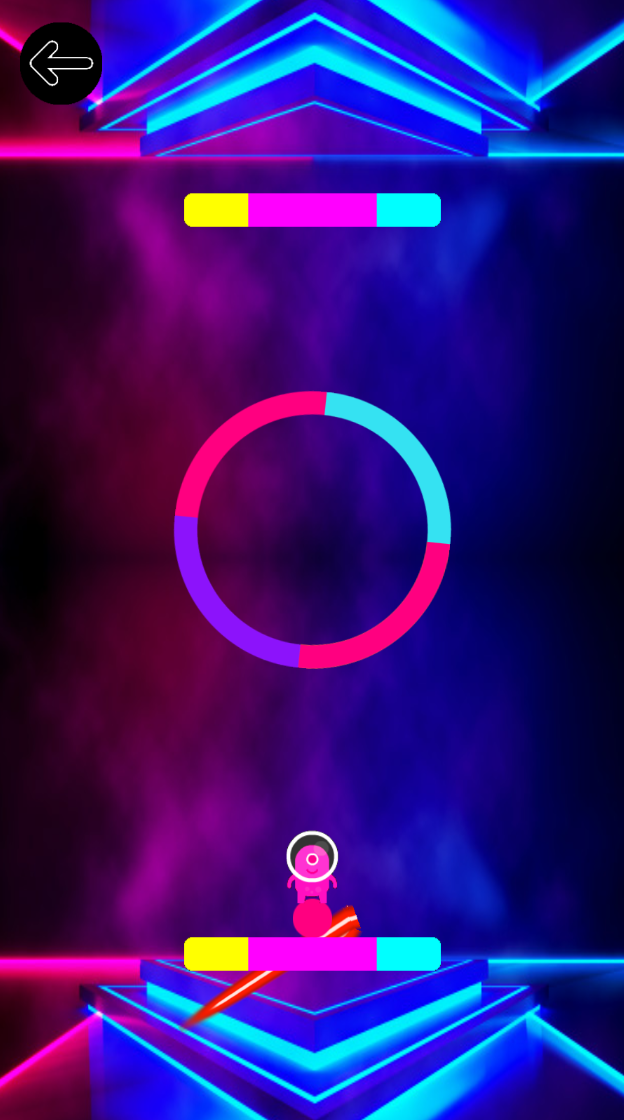Screen dimensions: 624x1120
Task: Tap the back arrow button
Action: coord(61,64)
